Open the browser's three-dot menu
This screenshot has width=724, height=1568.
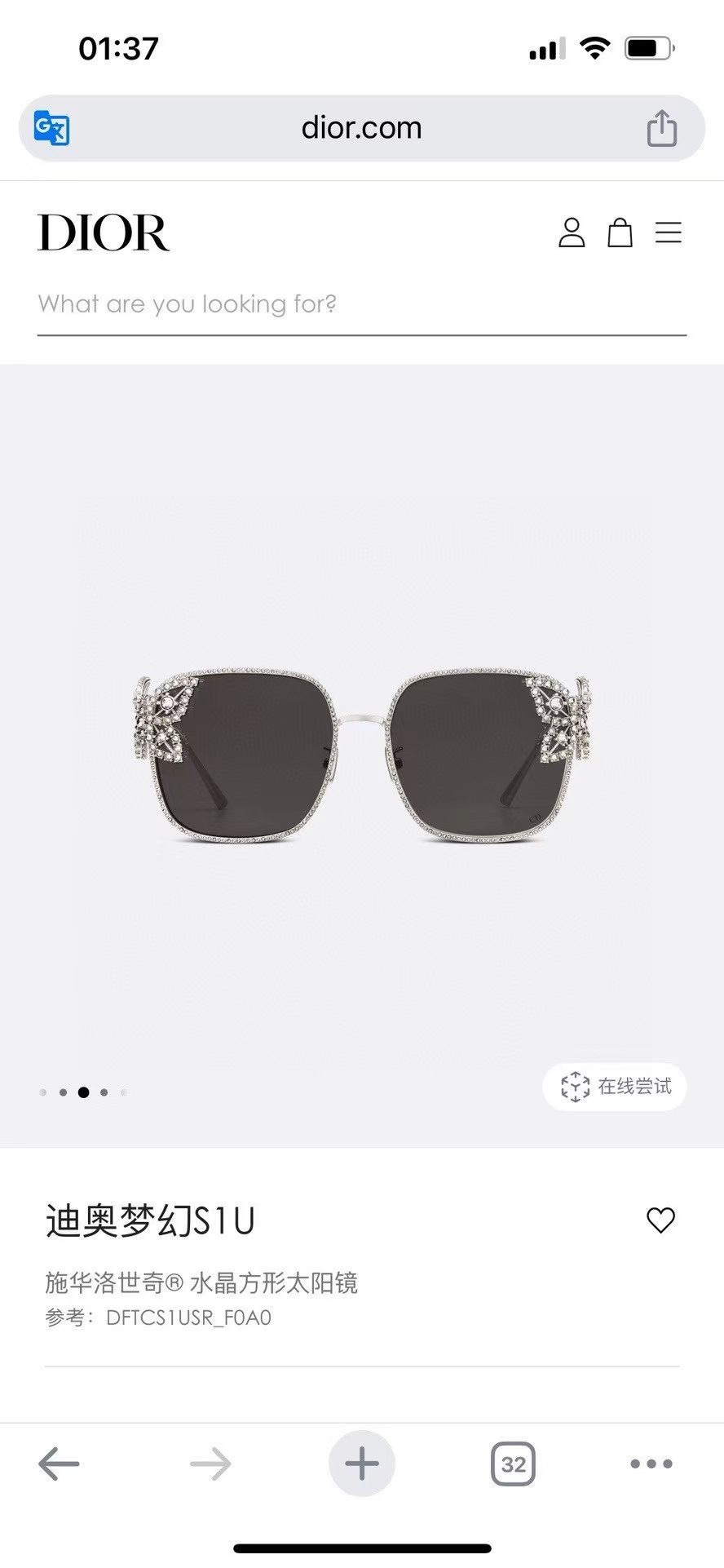point(651,1464)
